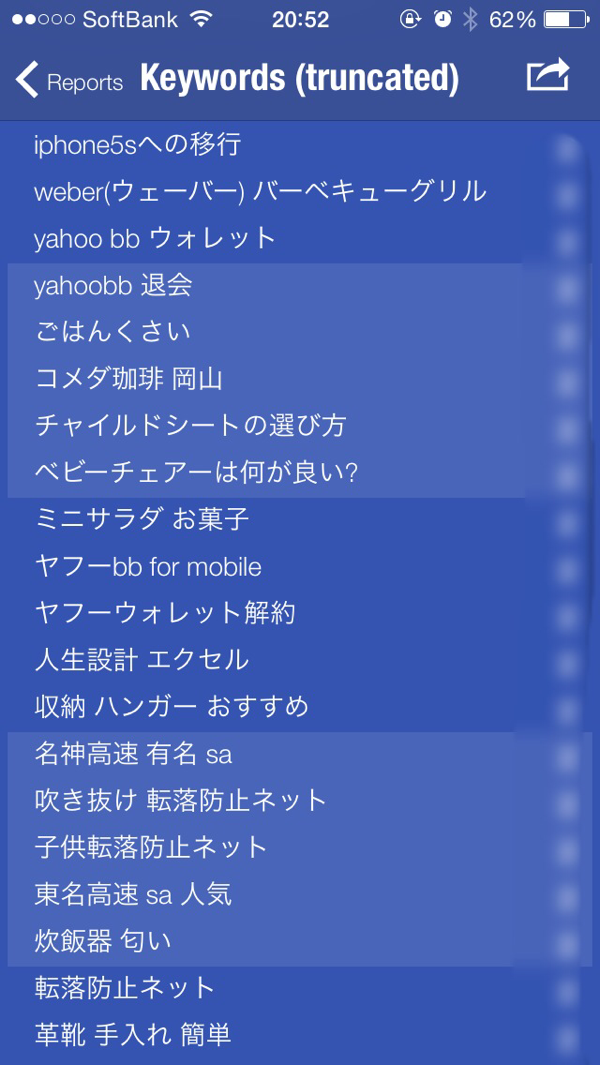Open 吹き抜け 転落防止ネット keyword

[300, 801]
